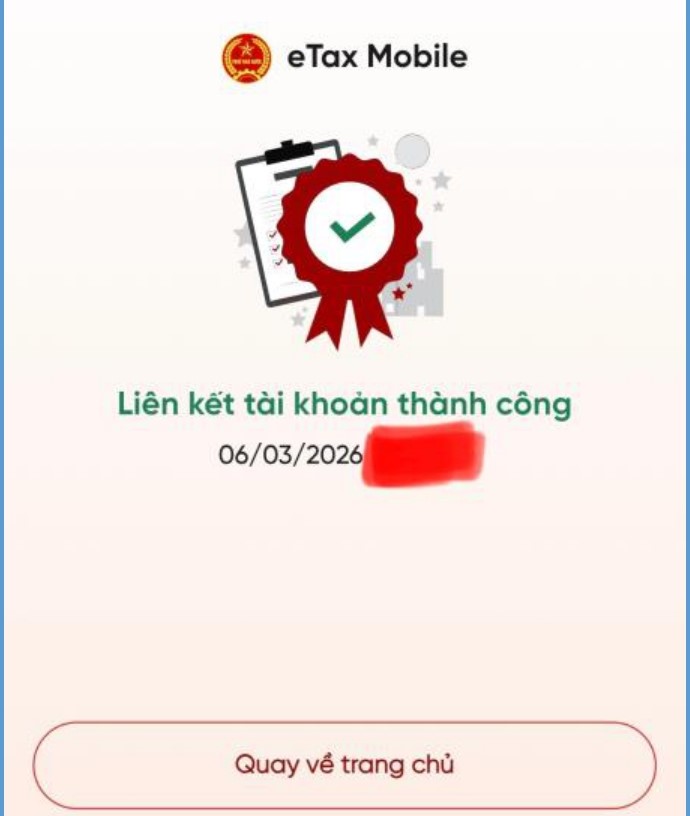Tap the Quay về trang chủ button

[345, 765]
